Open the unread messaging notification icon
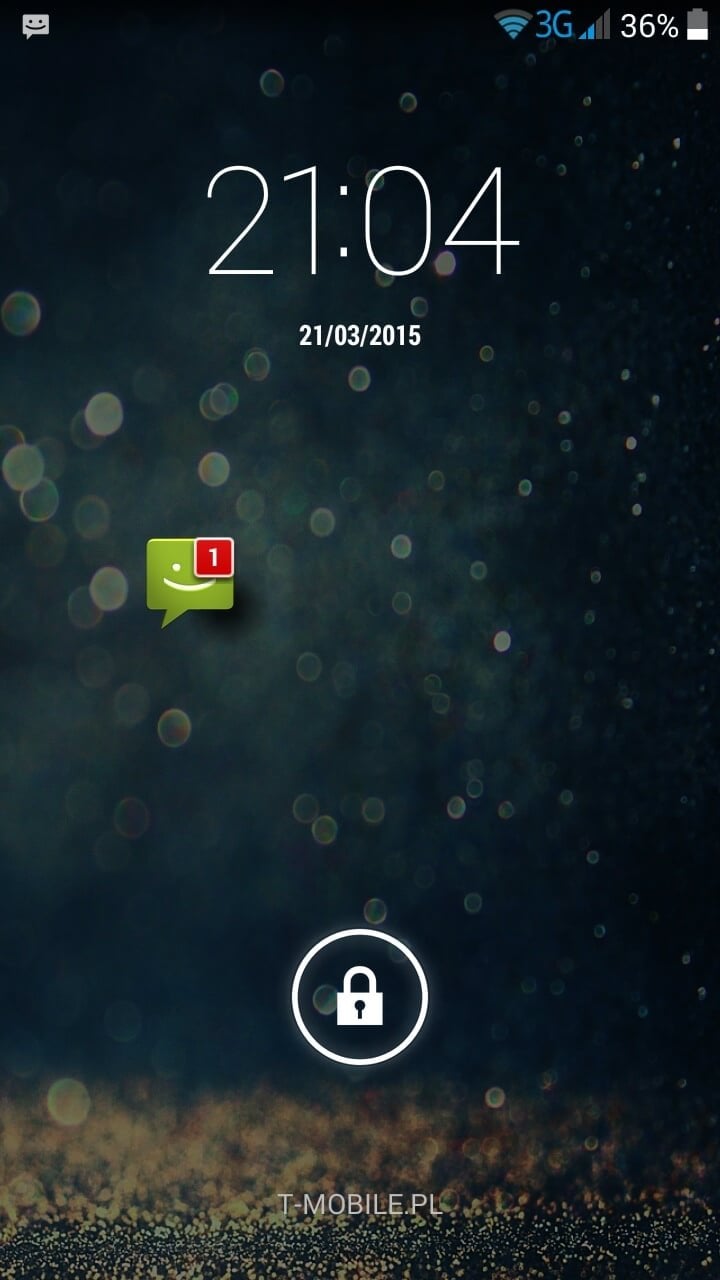 click(190, 582)
